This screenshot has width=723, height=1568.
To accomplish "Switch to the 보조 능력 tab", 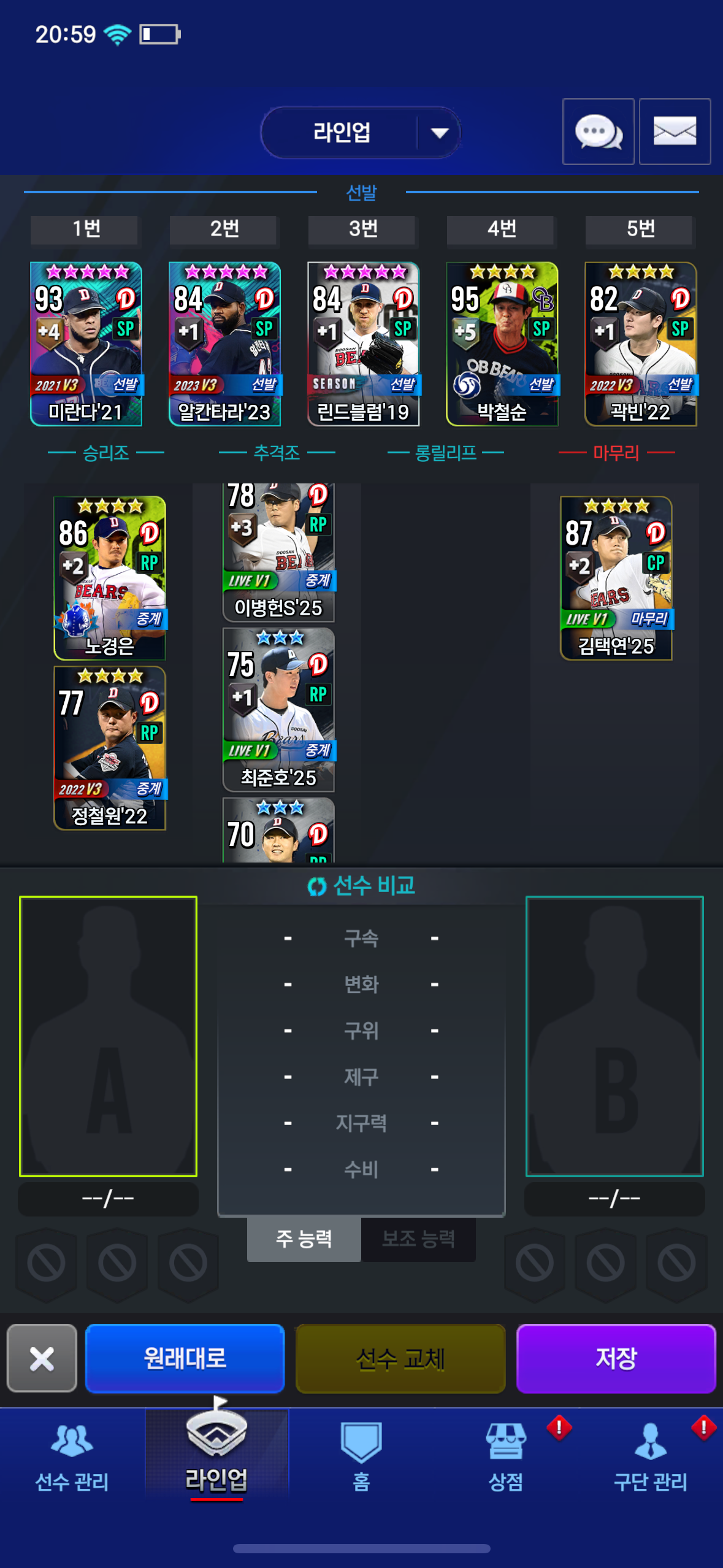I will click(418, 1239).
